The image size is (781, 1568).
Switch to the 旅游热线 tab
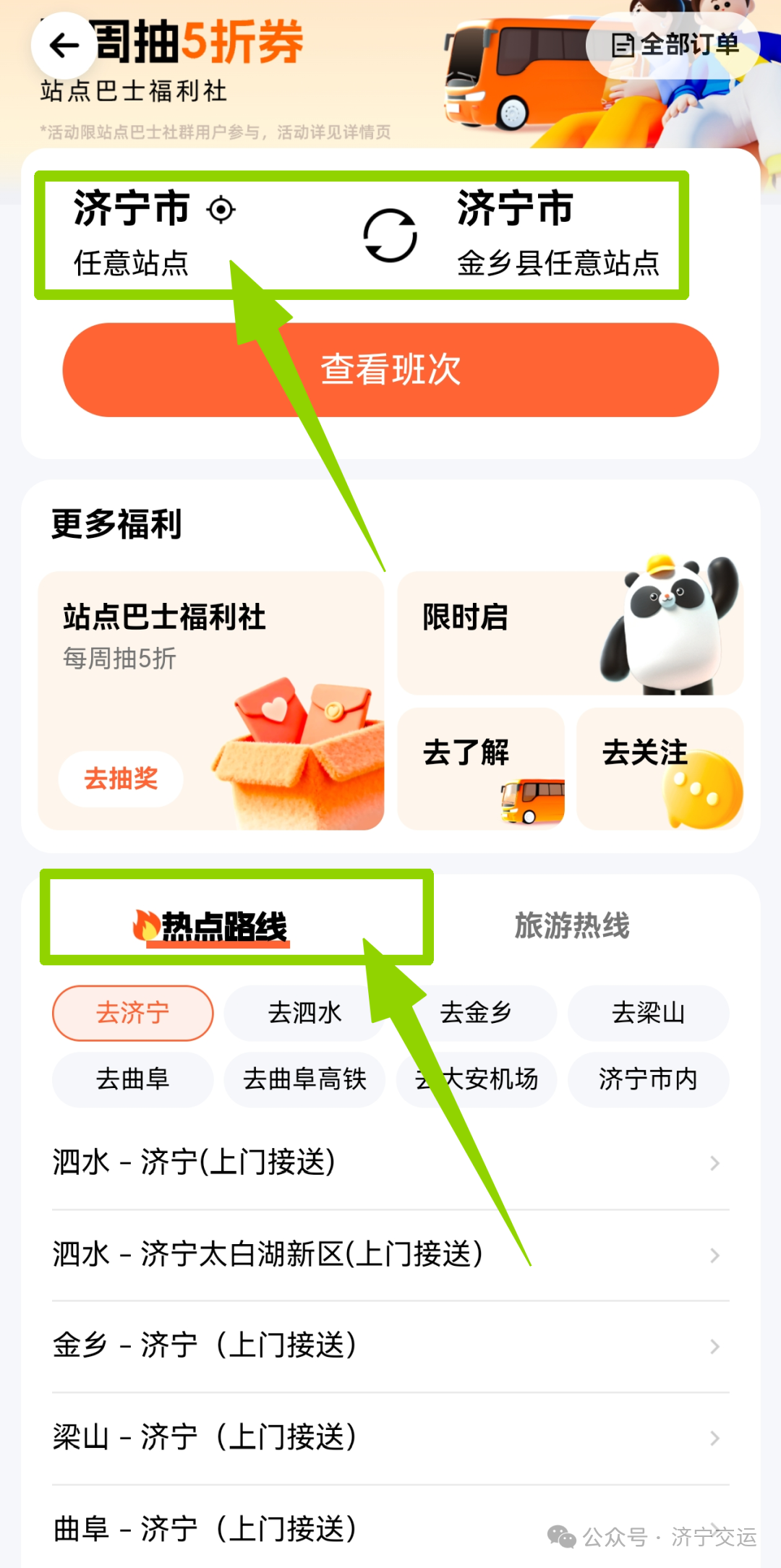click(572, 925)
